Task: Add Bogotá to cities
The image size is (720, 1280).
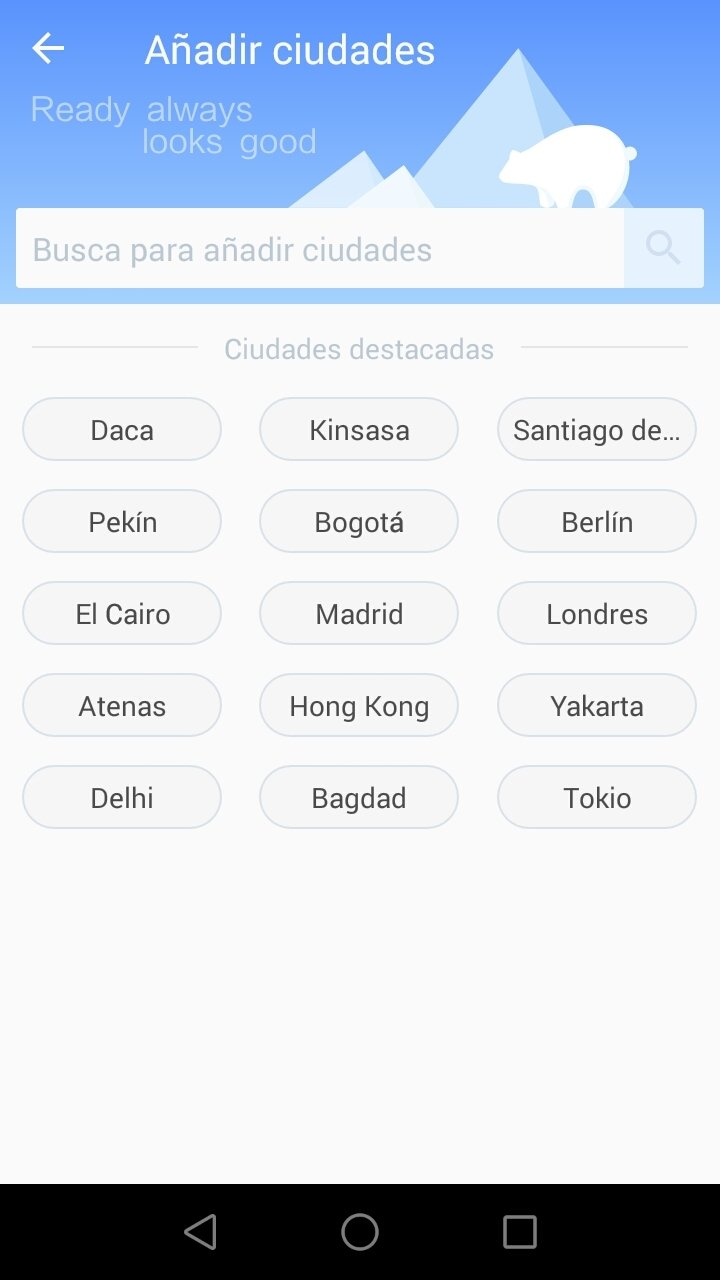Action: click(359, 521)
